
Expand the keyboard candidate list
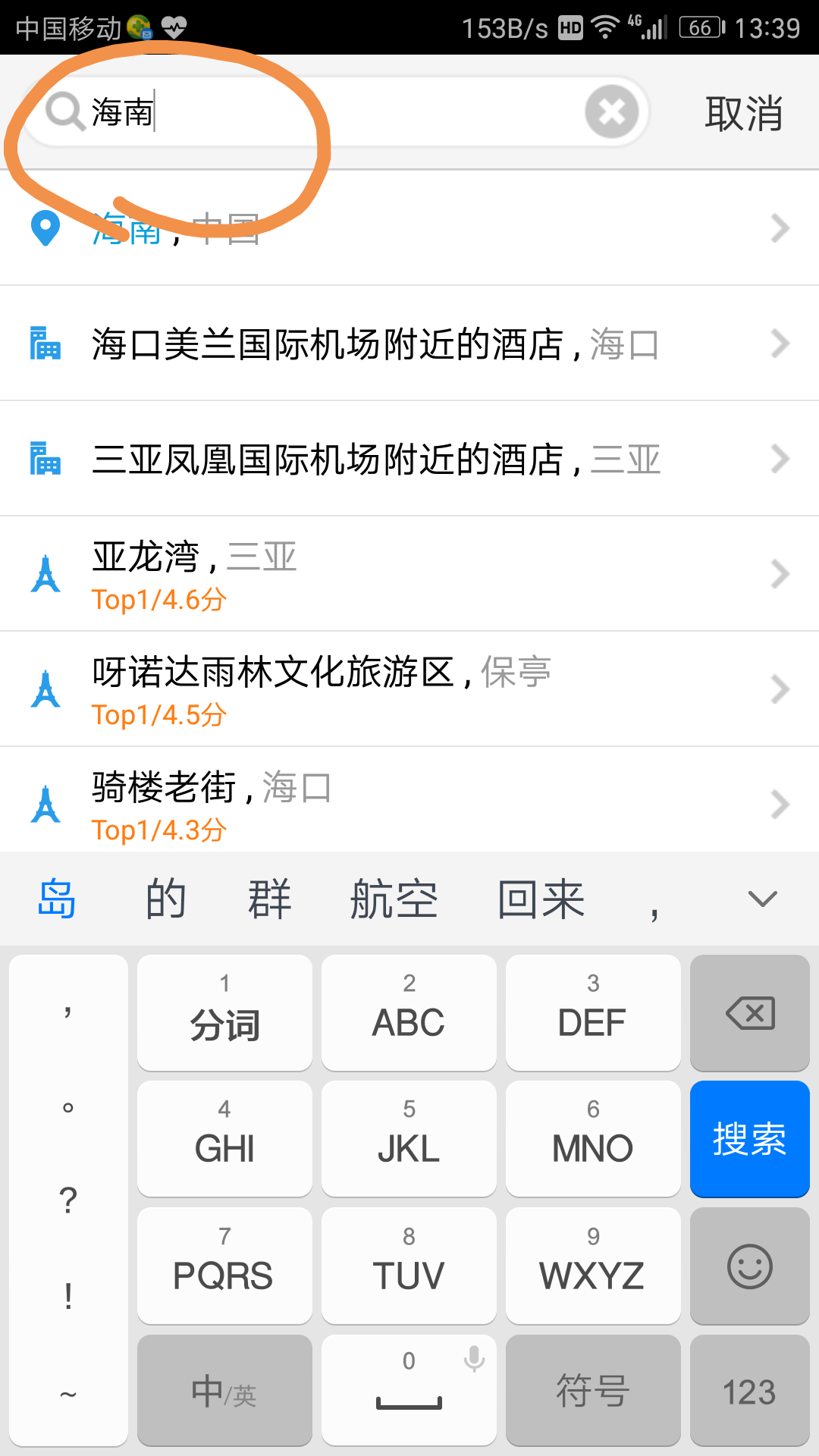tap(762, 899)
